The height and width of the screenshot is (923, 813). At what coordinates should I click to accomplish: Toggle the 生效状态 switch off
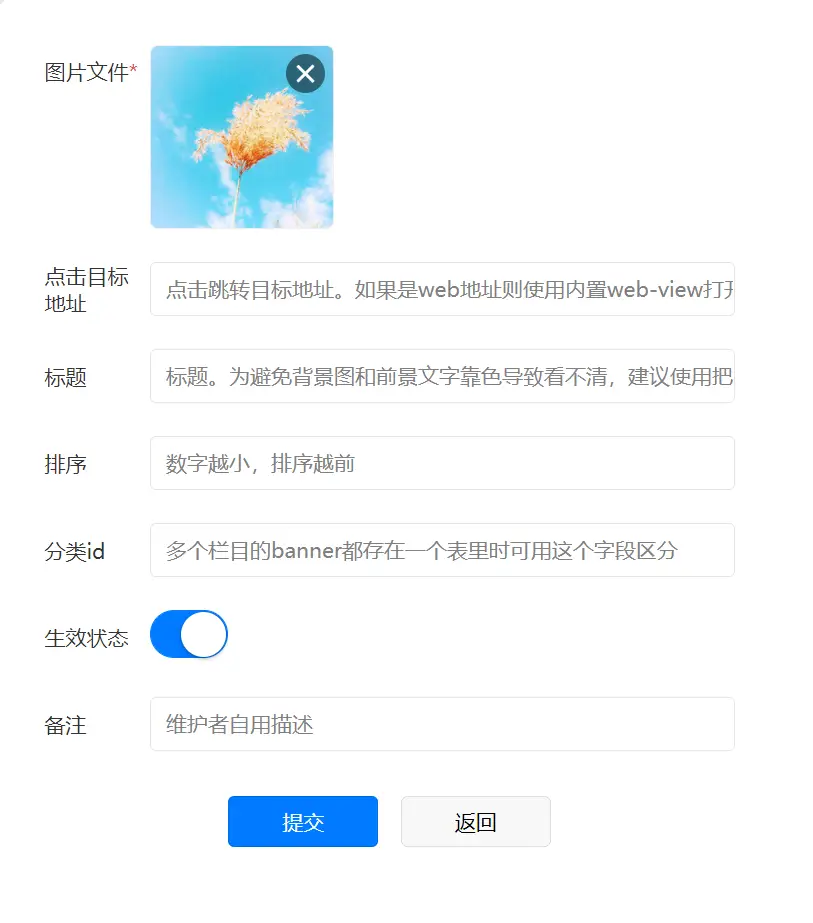189,635
